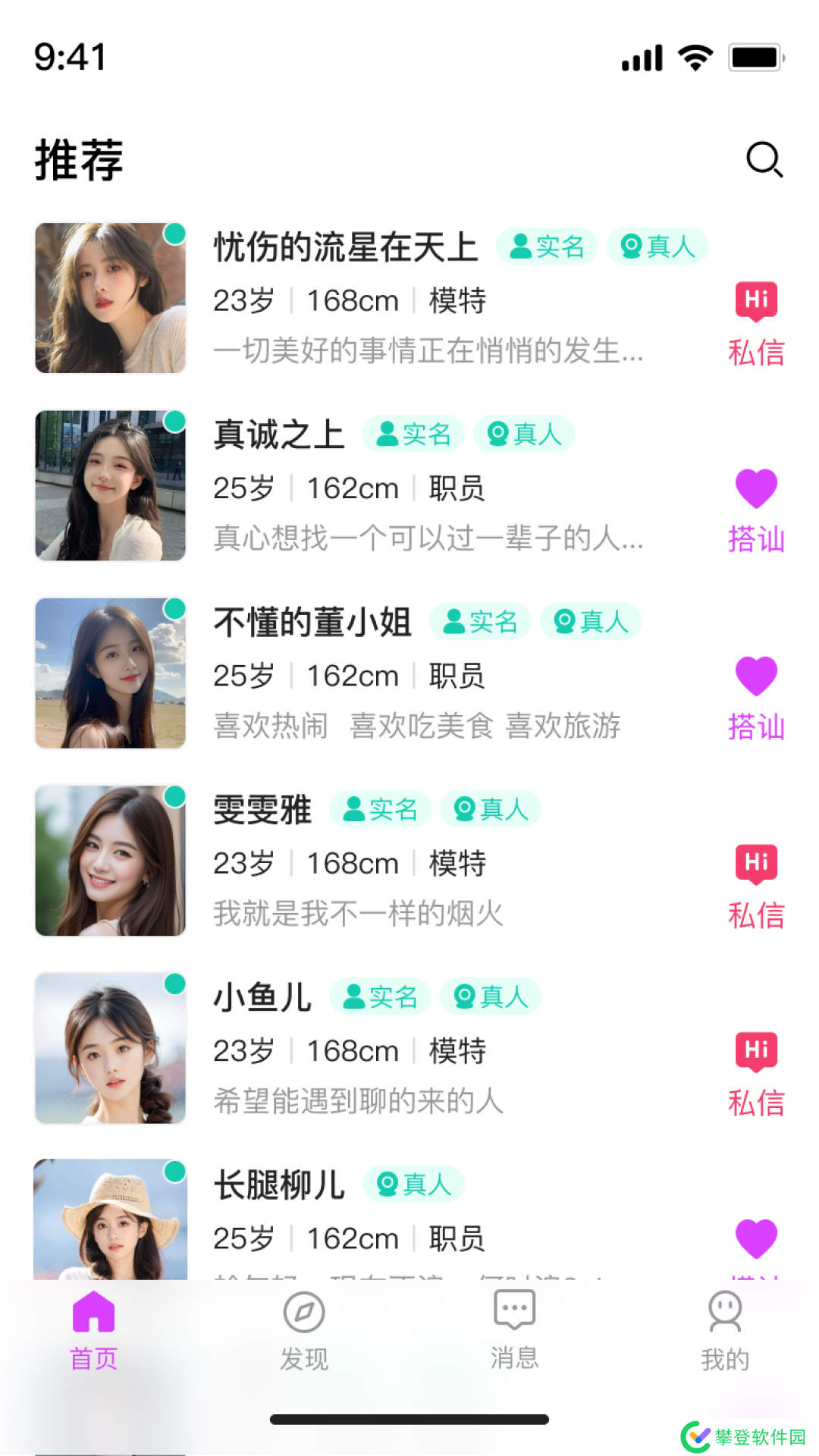Open 真诚之上's profile photo
The width and height of the screenshot is (819, 1456).
[111, 485]
